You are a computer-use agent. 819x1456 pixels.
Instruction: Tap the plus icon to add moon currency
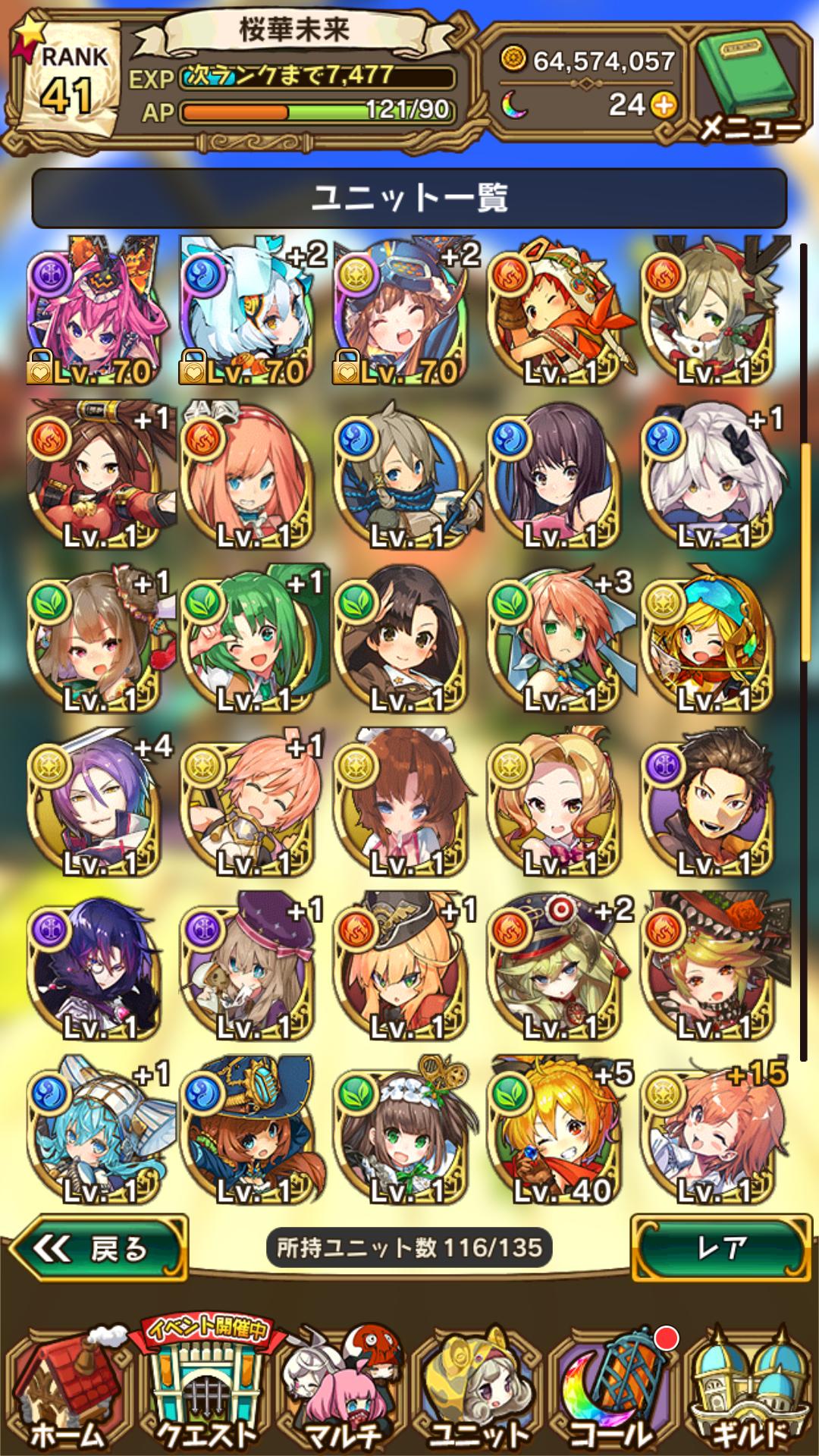[664, 105]
